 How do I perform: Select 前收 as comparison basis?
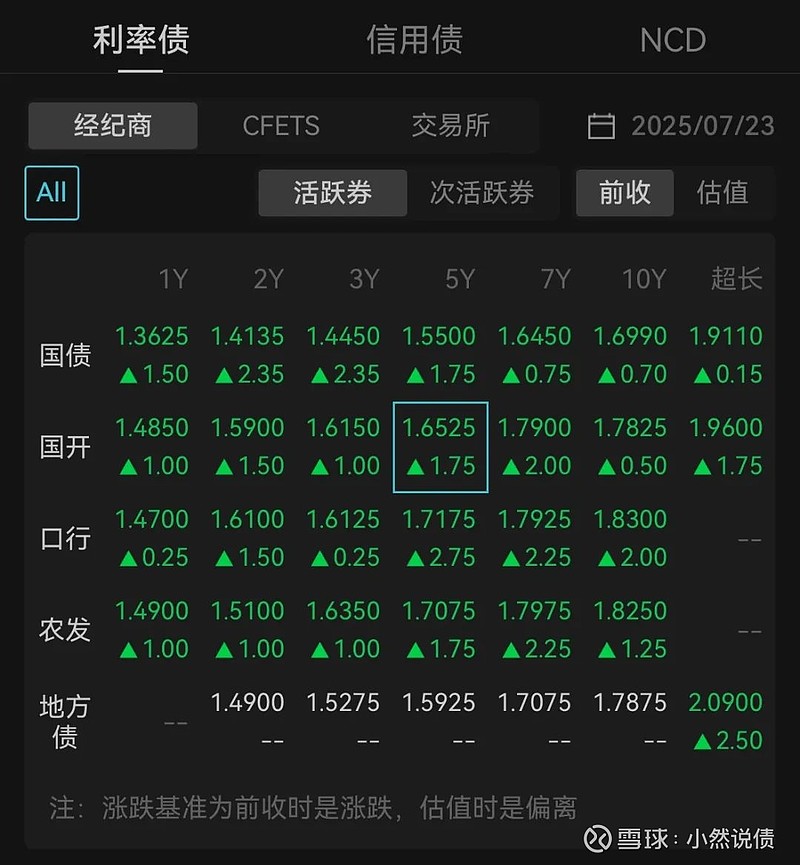(x=624, y=193)
